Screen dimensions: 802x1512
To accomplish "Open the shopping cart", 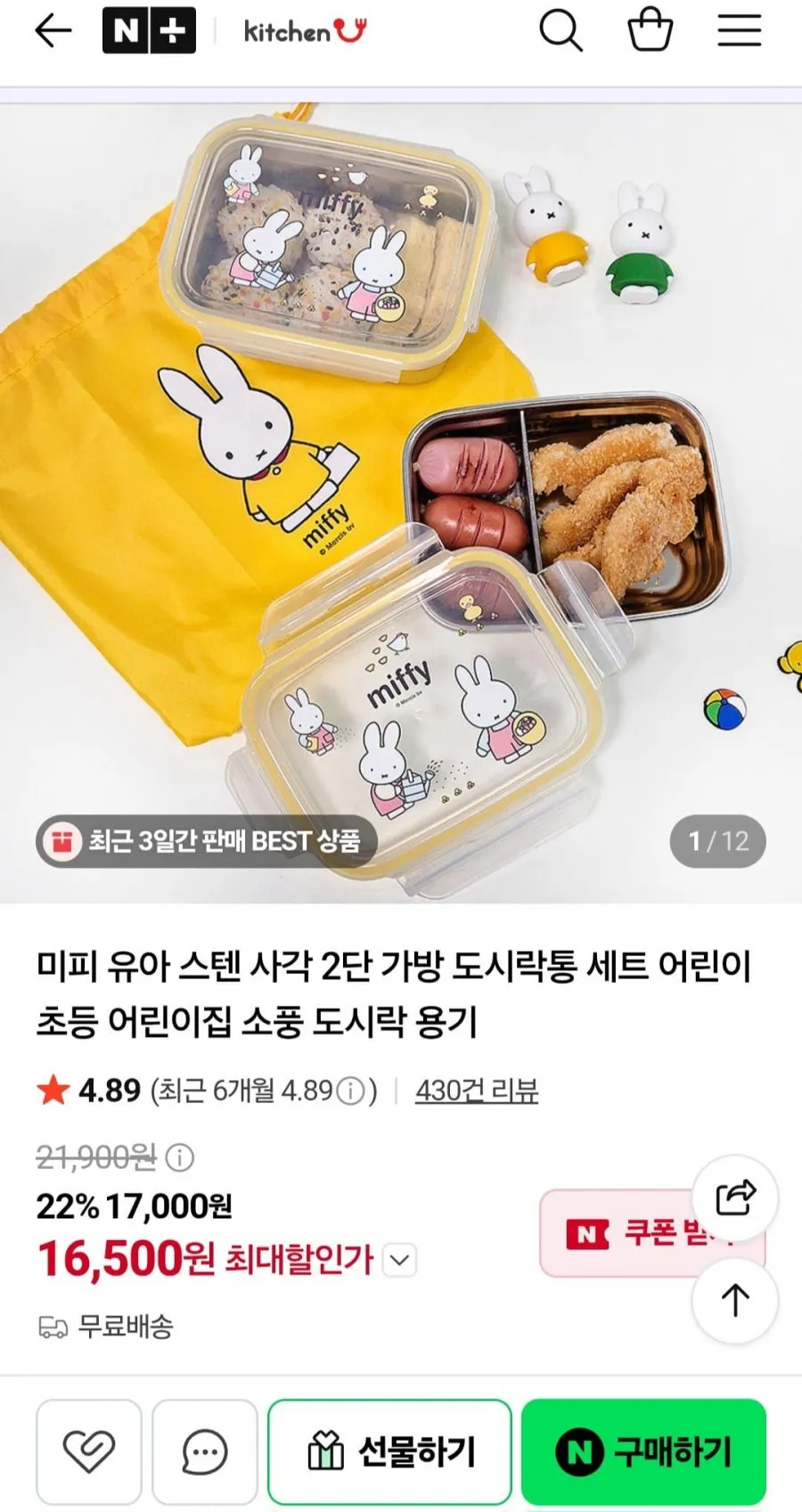I will 651,29.
